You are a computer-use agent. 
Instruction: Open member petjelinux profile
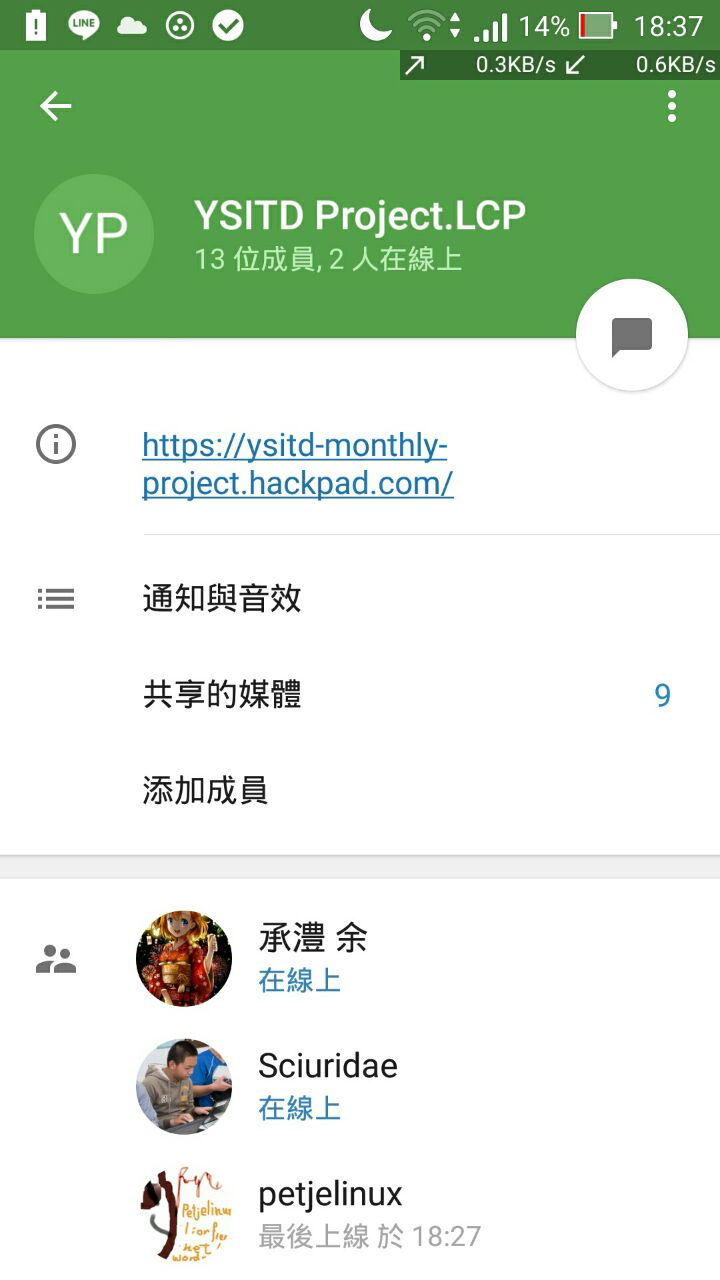click(x=330, y=1213)
